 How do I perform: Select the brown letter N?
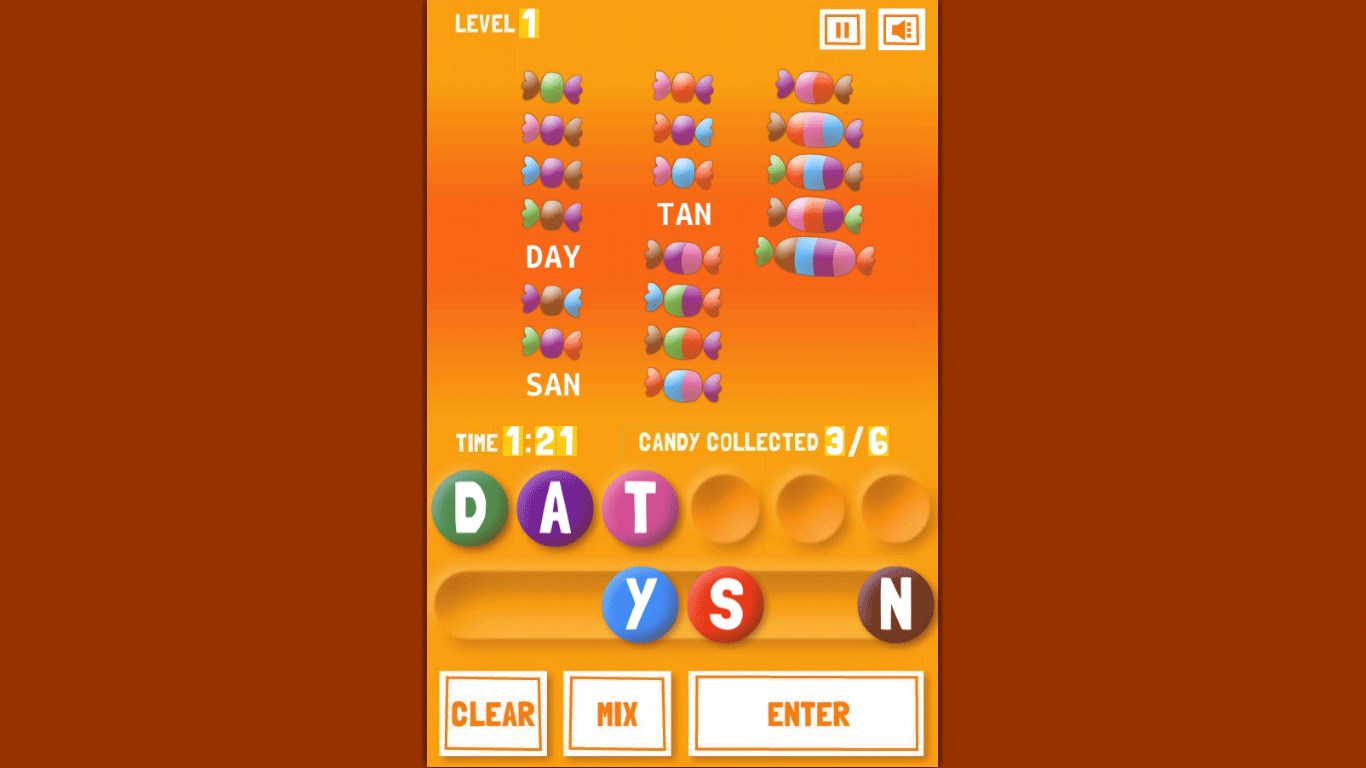coord(895,604)
